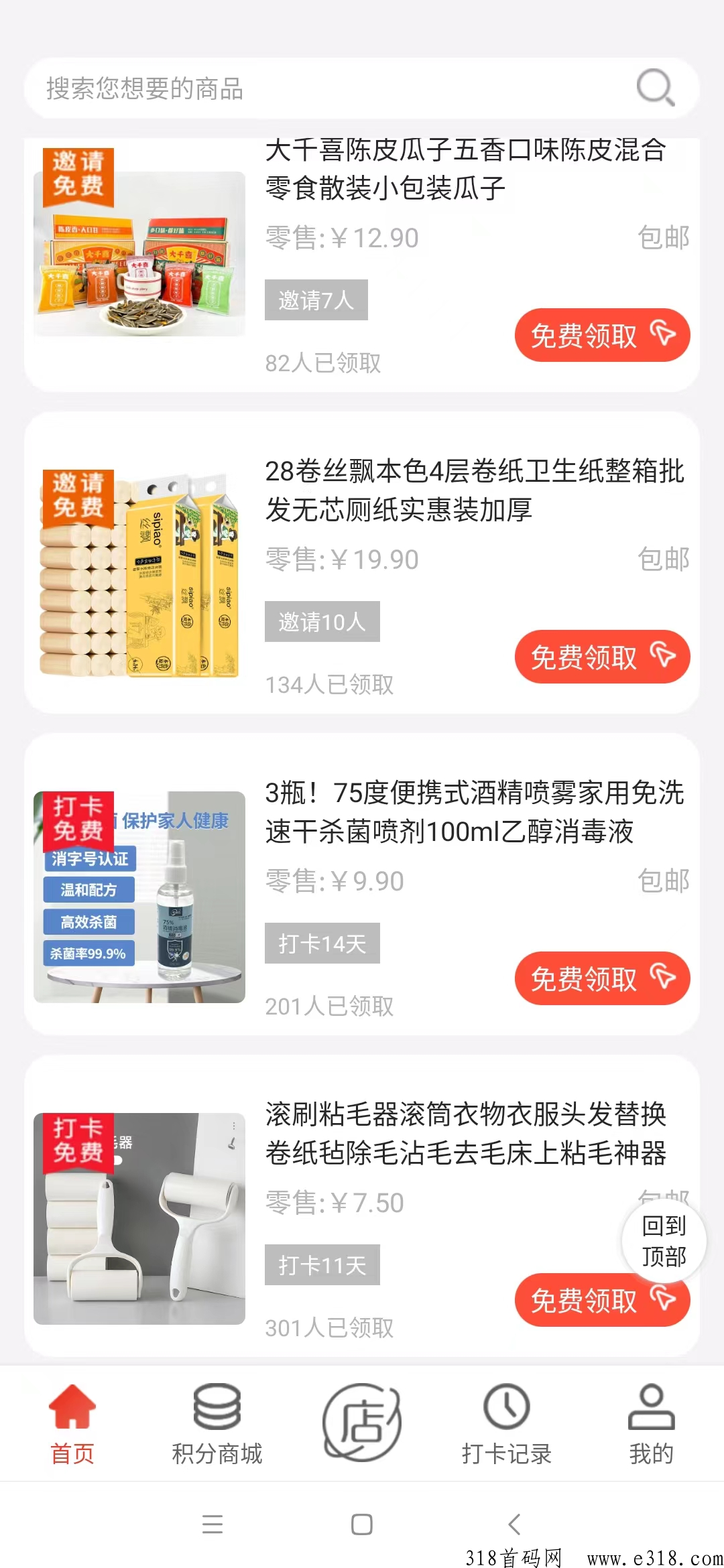Viewport: 724px width, 1568px height.
Task: Click the 打卡14天 tag on spray product
Action: (x=322, y=943)
